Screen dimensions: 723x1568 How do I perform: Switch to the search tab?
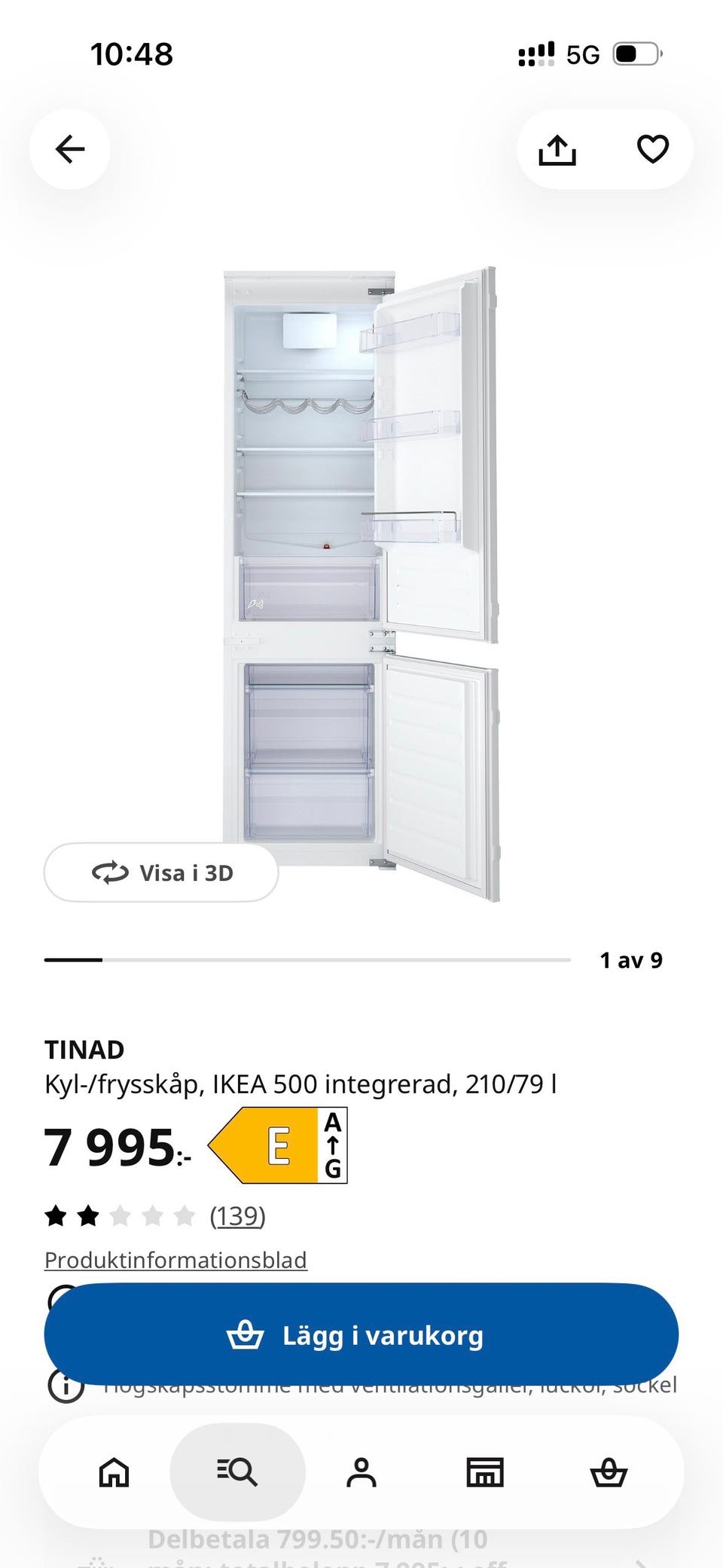(x=238, y=1472)
